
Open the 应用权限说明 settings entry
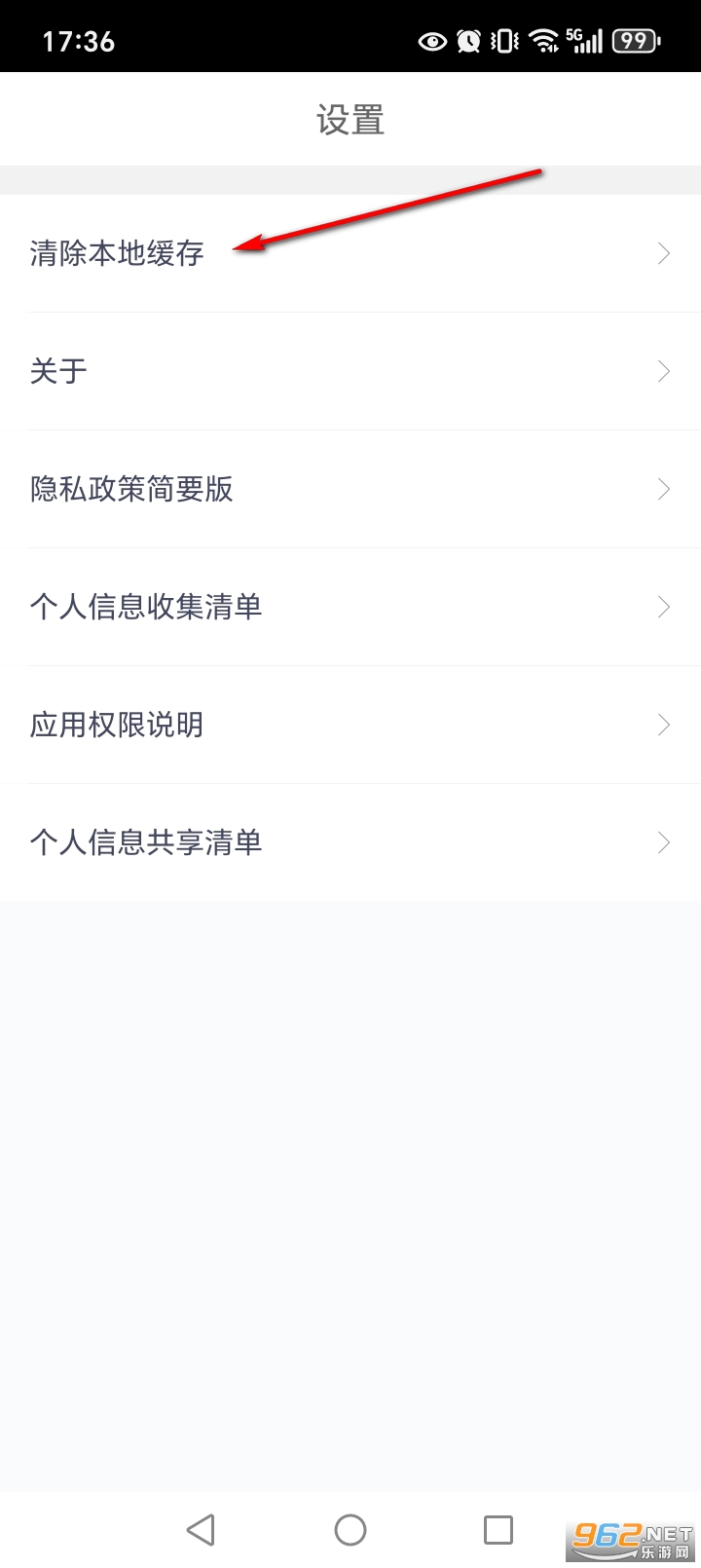[x=116, y=725]
